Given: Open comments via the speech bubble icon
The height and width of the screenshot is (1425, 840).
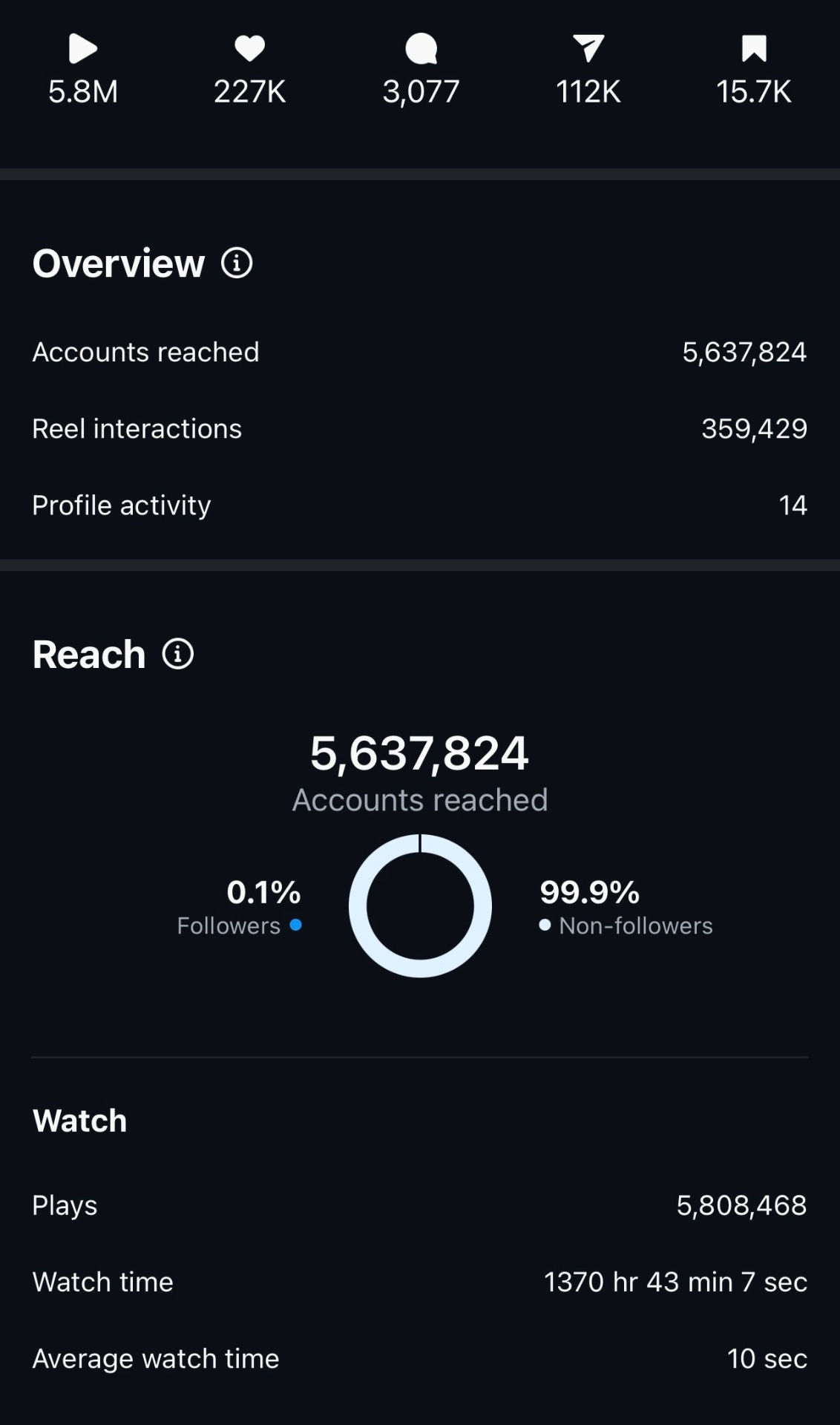Looking at the screenshot, I should pos(420,48).
